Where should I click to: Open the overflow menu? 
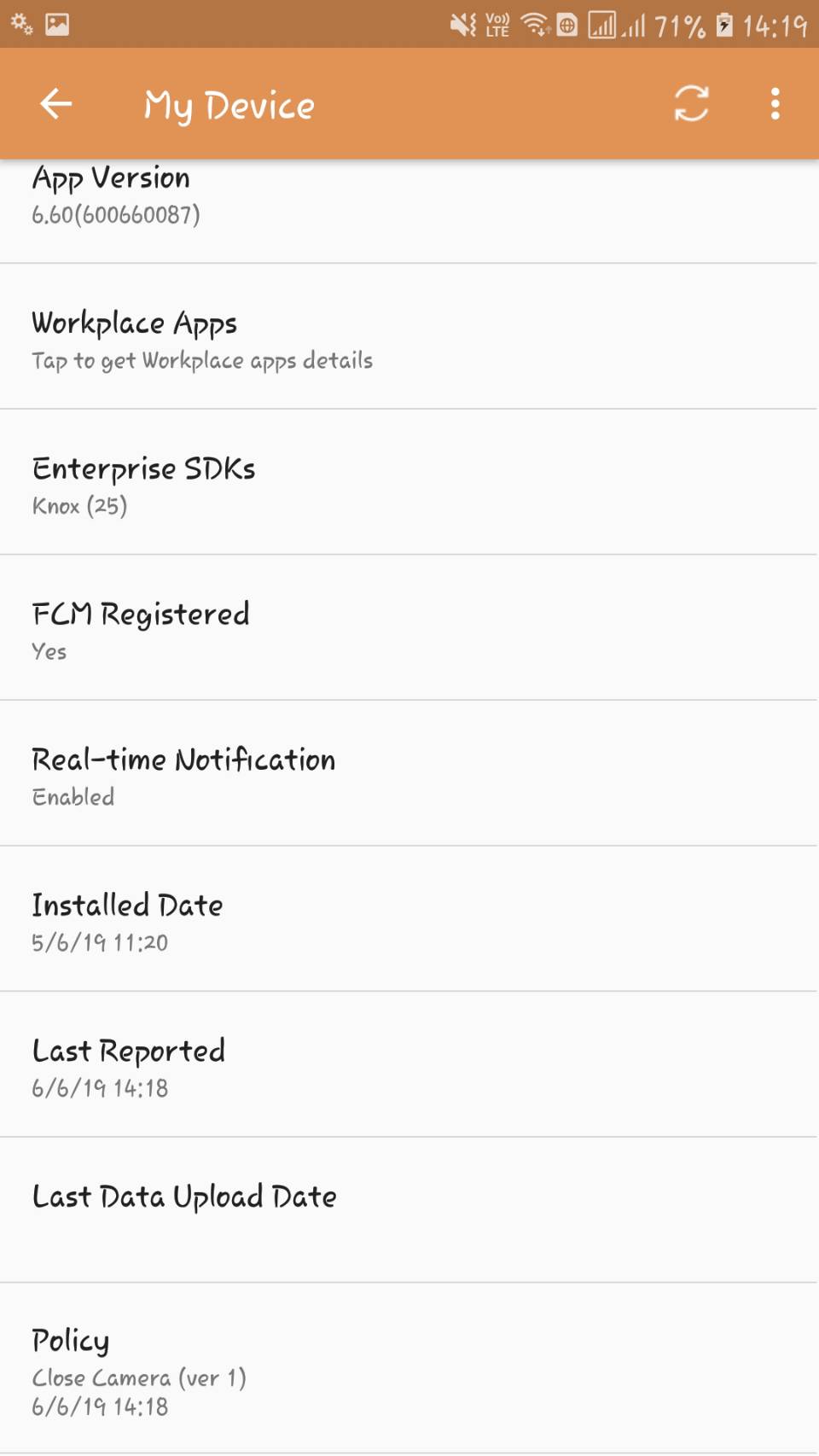(x=775, y=104)
